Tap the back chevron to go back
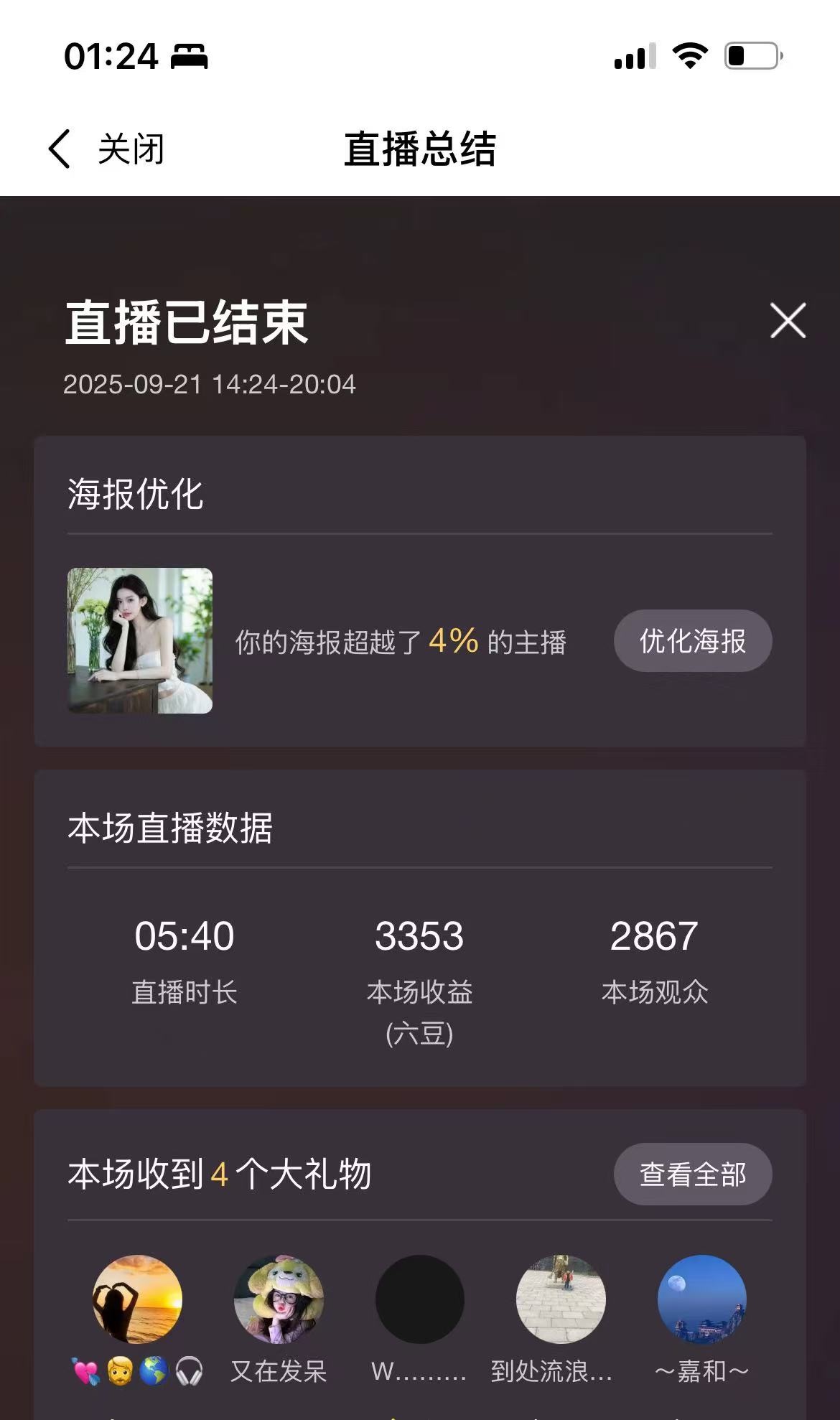Image resolution: width=840 pixels, height=1420 pixels. pyautogui.click(x=59, y=149)
